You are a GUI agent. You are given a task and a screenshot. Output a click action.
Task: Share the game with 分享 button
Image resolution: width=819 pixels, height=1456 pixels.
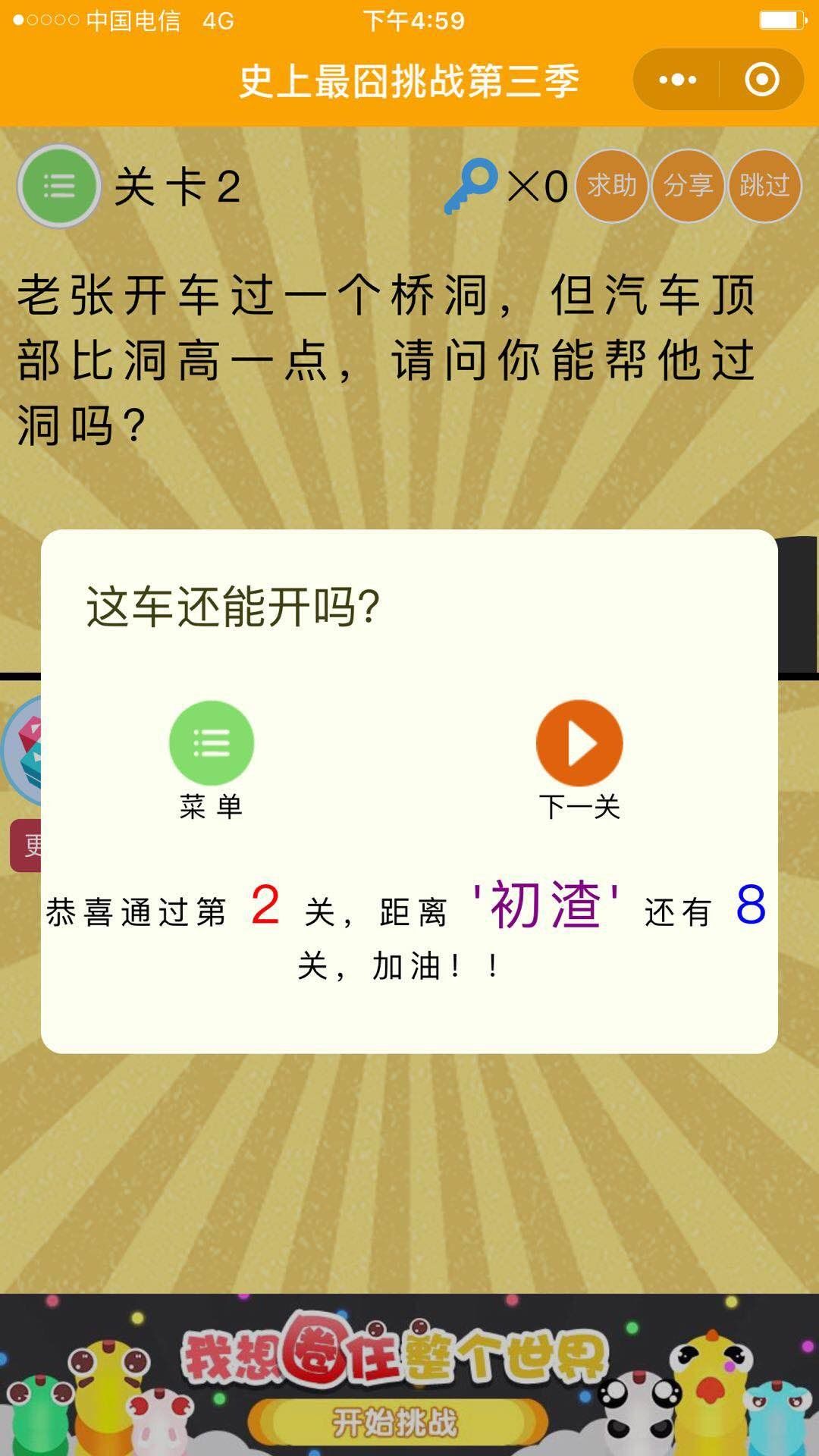click(688, 186)
